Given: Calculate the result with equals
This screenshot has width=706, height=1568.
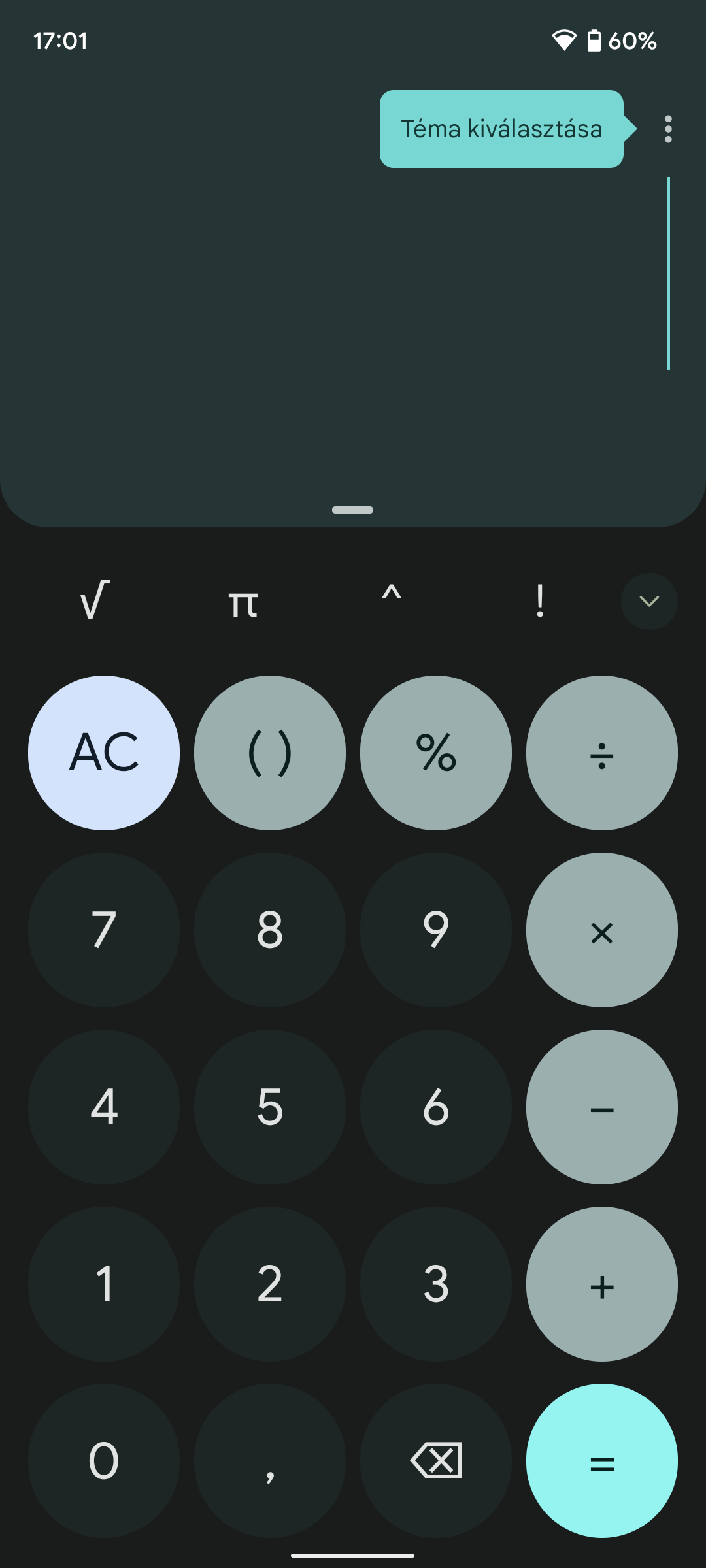Looking at the screenshot, I should pyautogui.click(x=602, y=1461).
